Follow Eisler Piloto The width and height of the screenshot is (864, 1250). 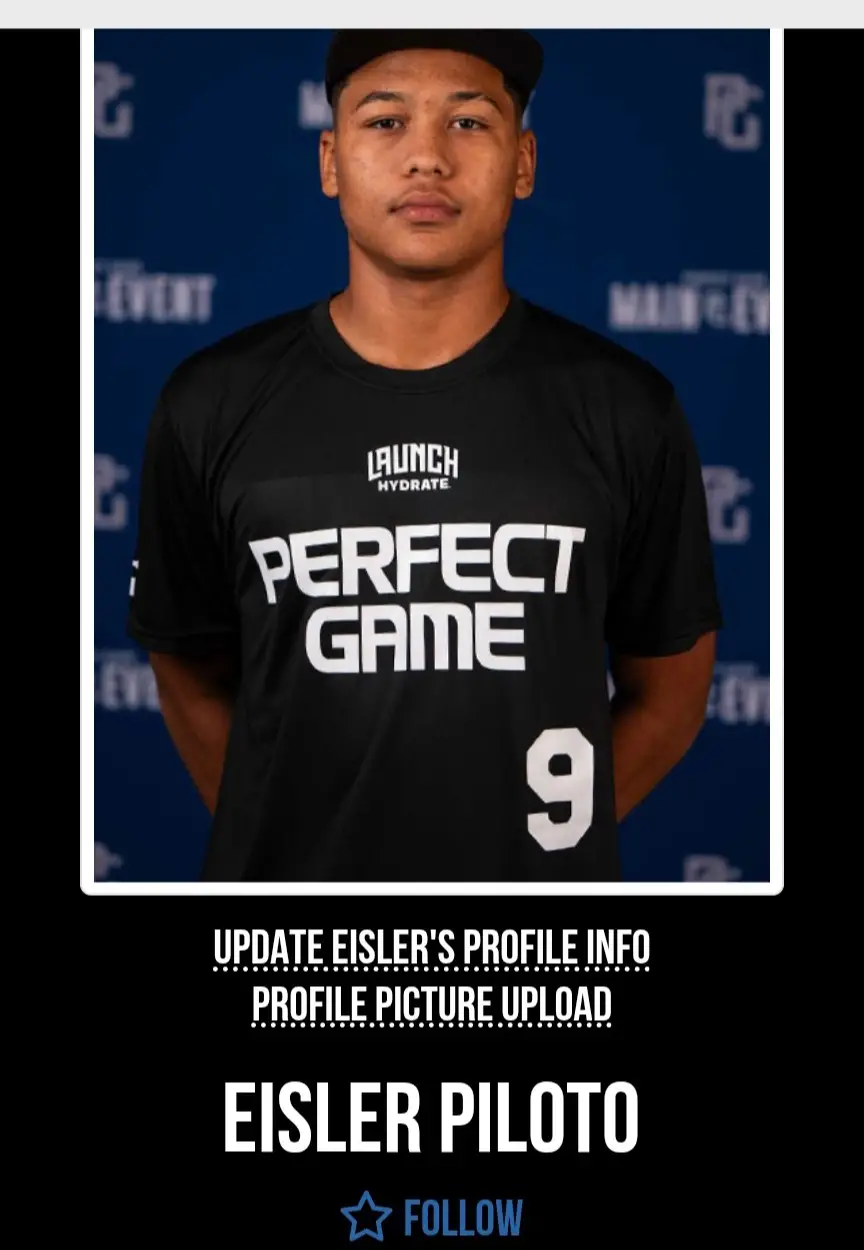tap(432, 1216)
